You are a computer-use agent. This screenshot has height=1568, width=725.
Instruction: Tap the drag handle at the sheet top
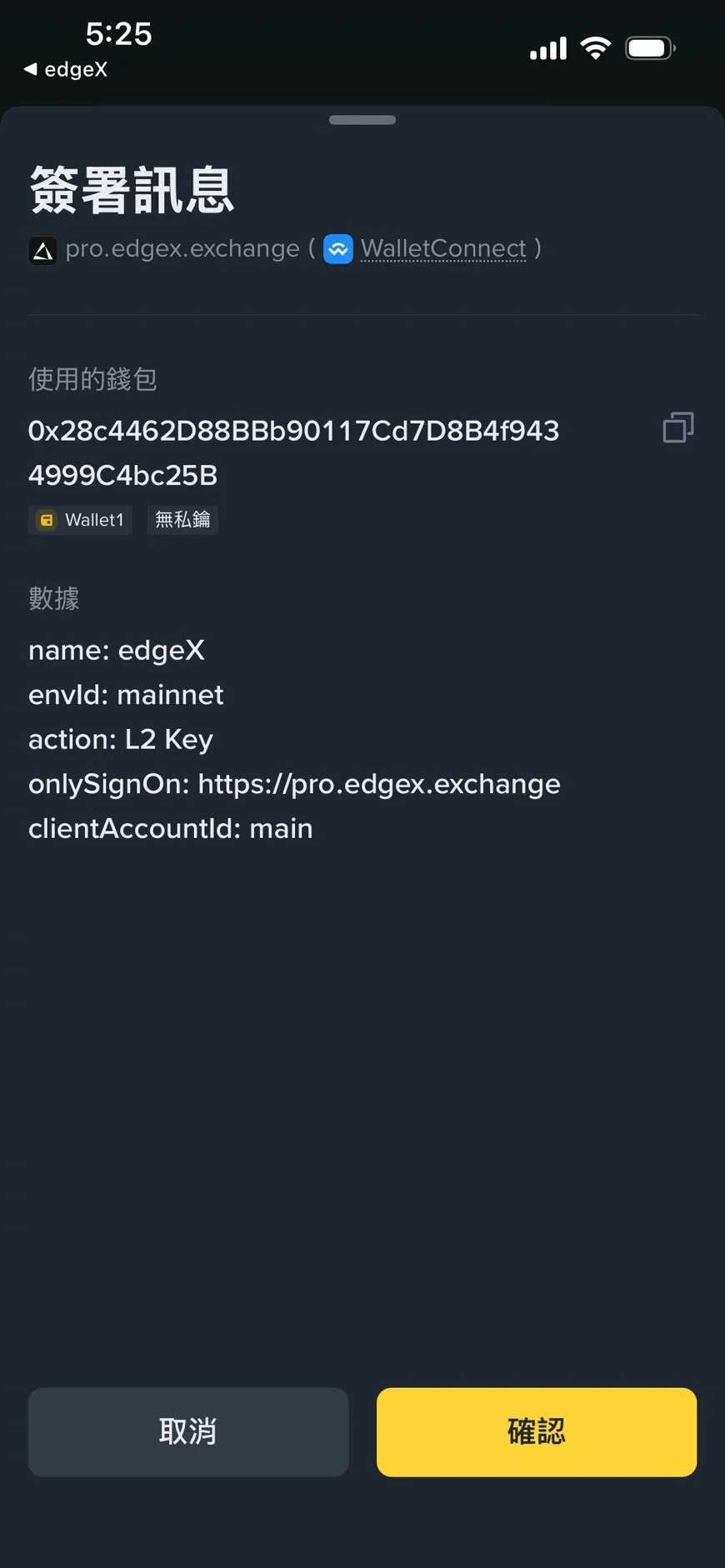click(x=362, y=119)
